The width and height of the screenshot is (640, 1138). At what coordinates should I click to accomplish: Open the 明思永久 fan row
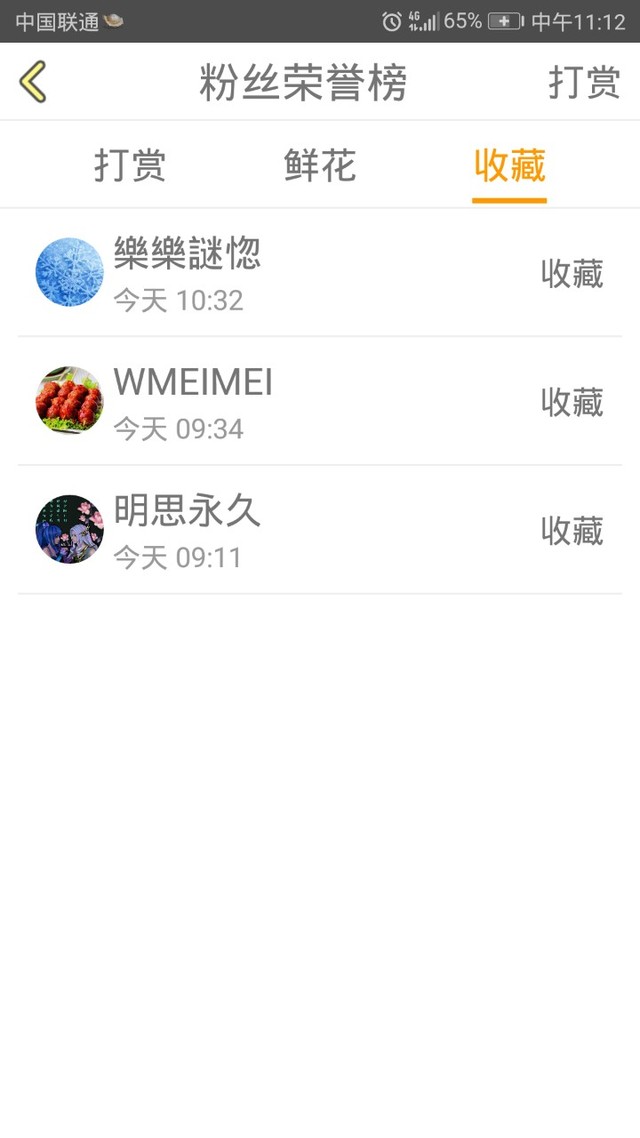(x=320, y=530)
